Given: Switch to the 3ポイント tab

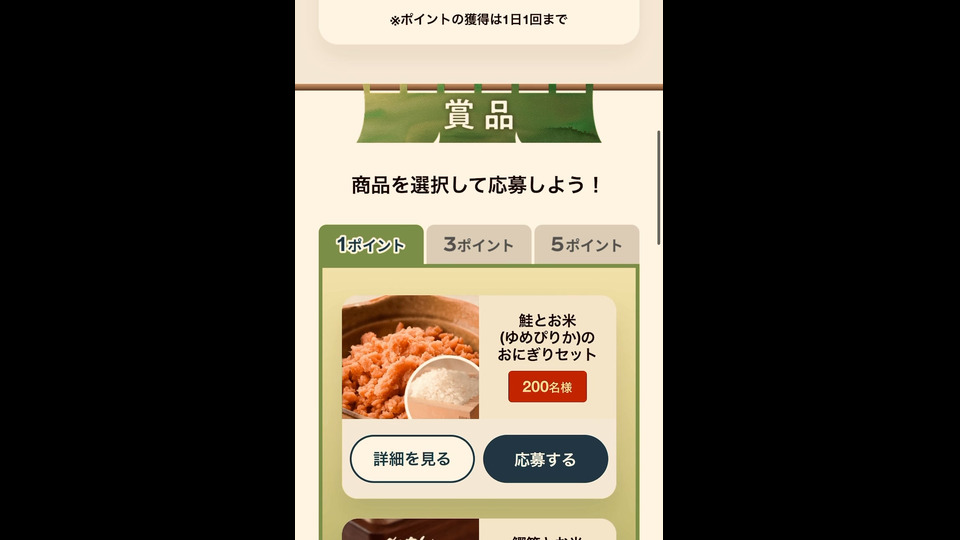Looking at the screenshot, I should [478, 245].
